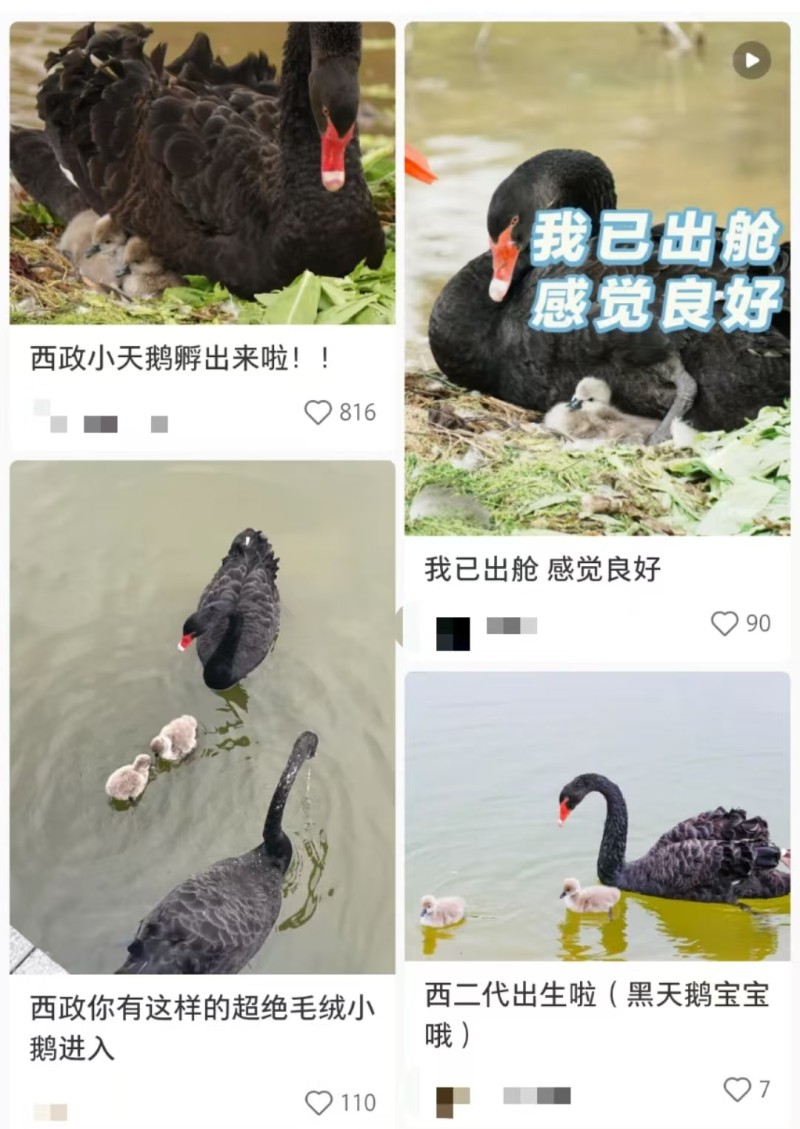Like the post 西政小天鹅孵出来啦
The image size is (800, 1129).
(x=318, y=412)
